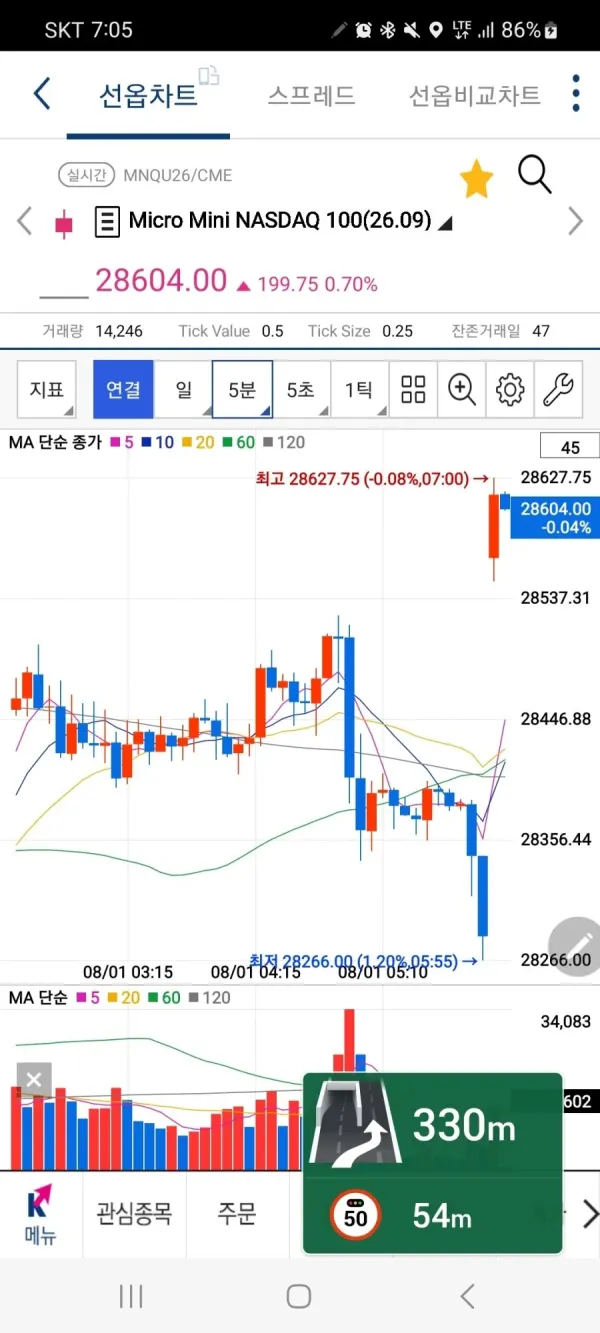This screenshot has height=1333, width=600.
Task: Select the 5초 period
Action: (301, 389)
